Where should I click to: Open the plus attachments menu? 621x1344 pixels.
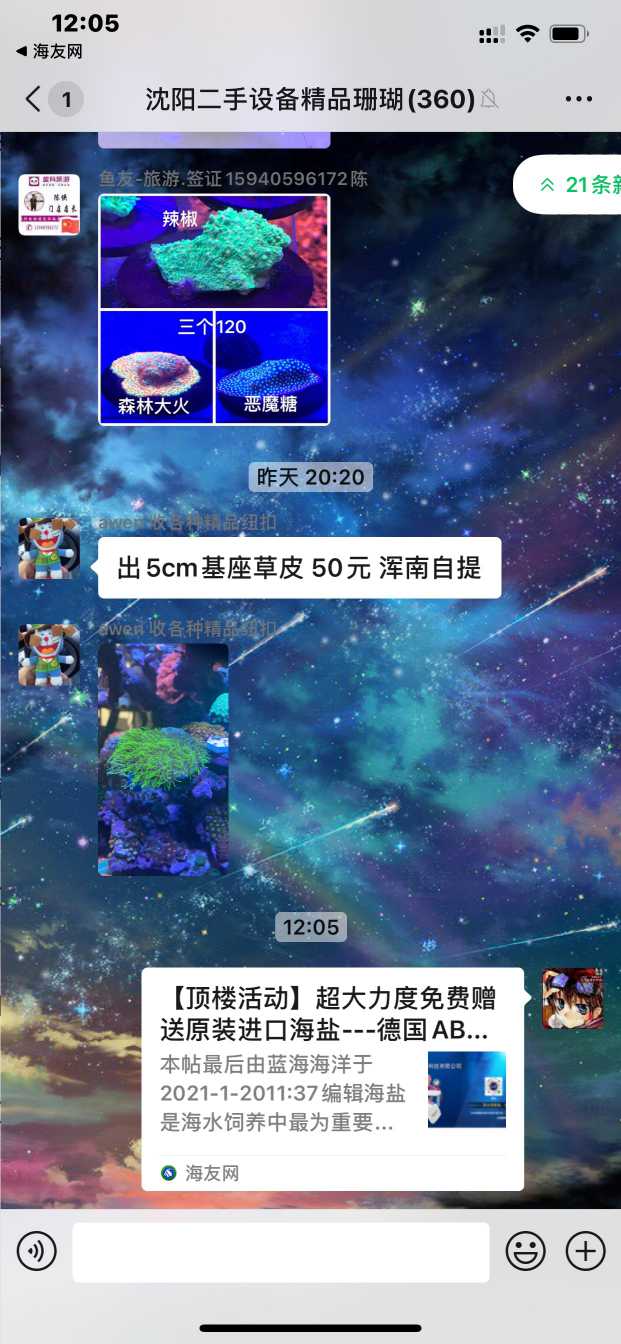586,1251
